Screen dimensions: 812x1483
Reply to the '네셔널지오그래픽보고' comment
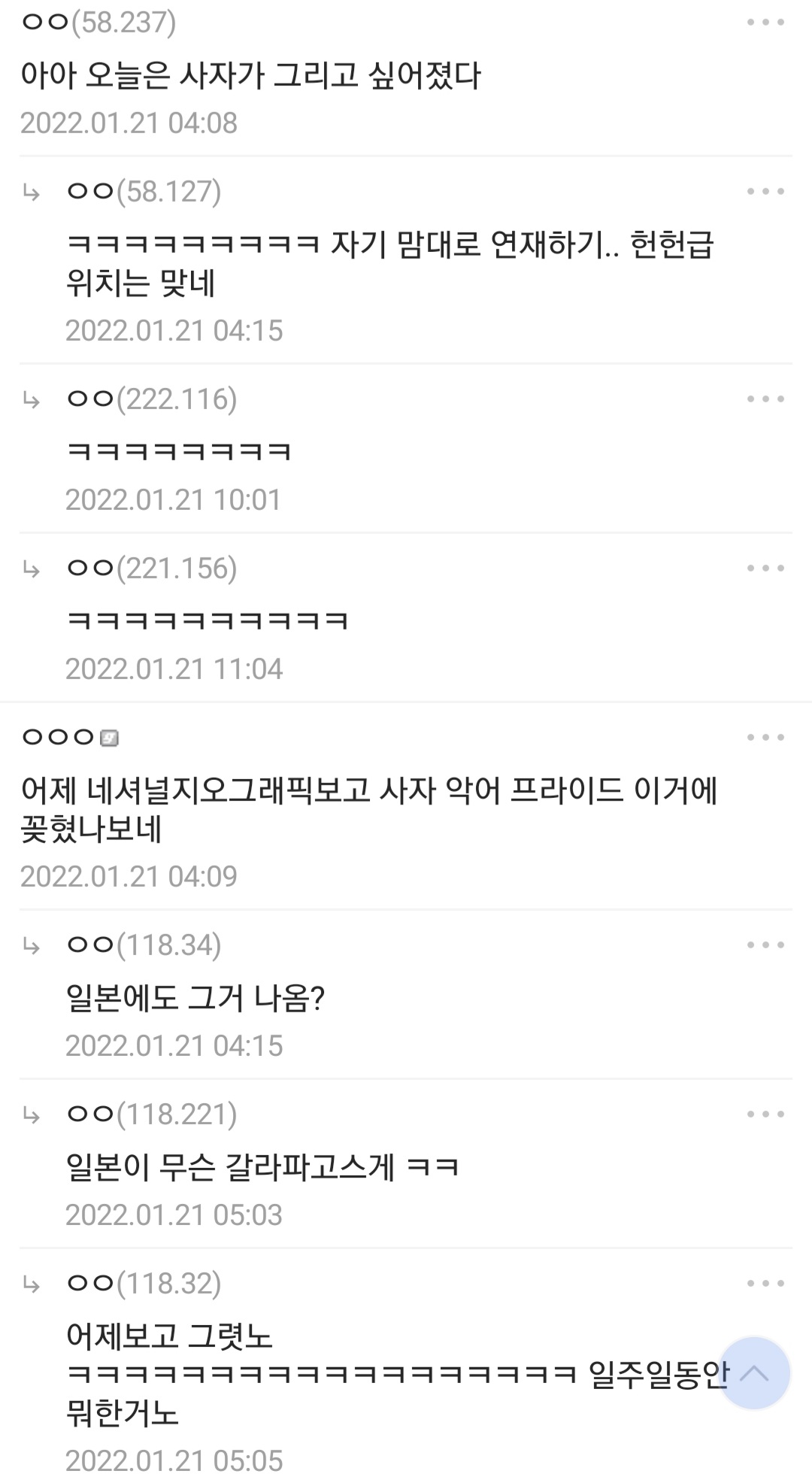[368, 810]
